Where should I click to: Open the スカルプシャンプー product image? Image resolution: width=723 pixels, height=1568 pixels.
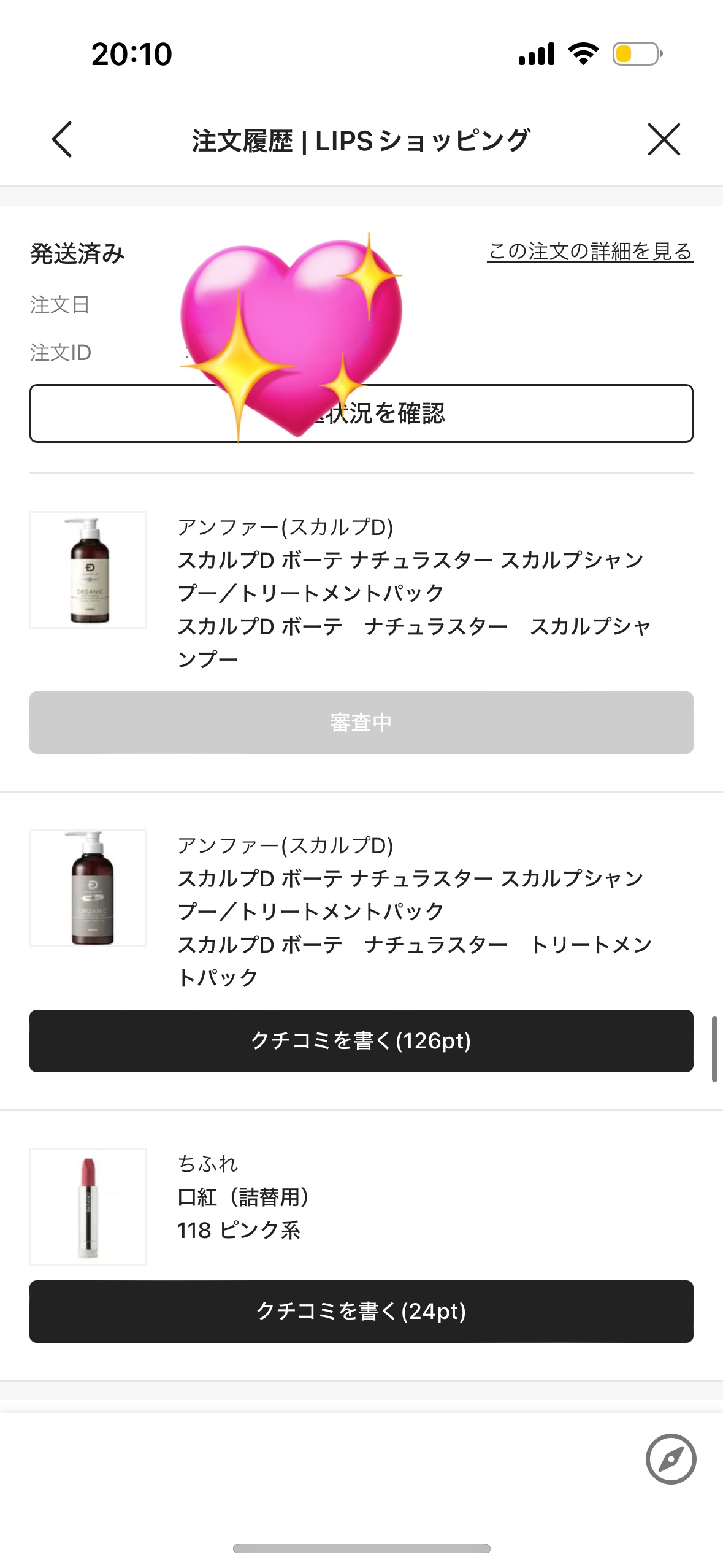tap(88, 570)
